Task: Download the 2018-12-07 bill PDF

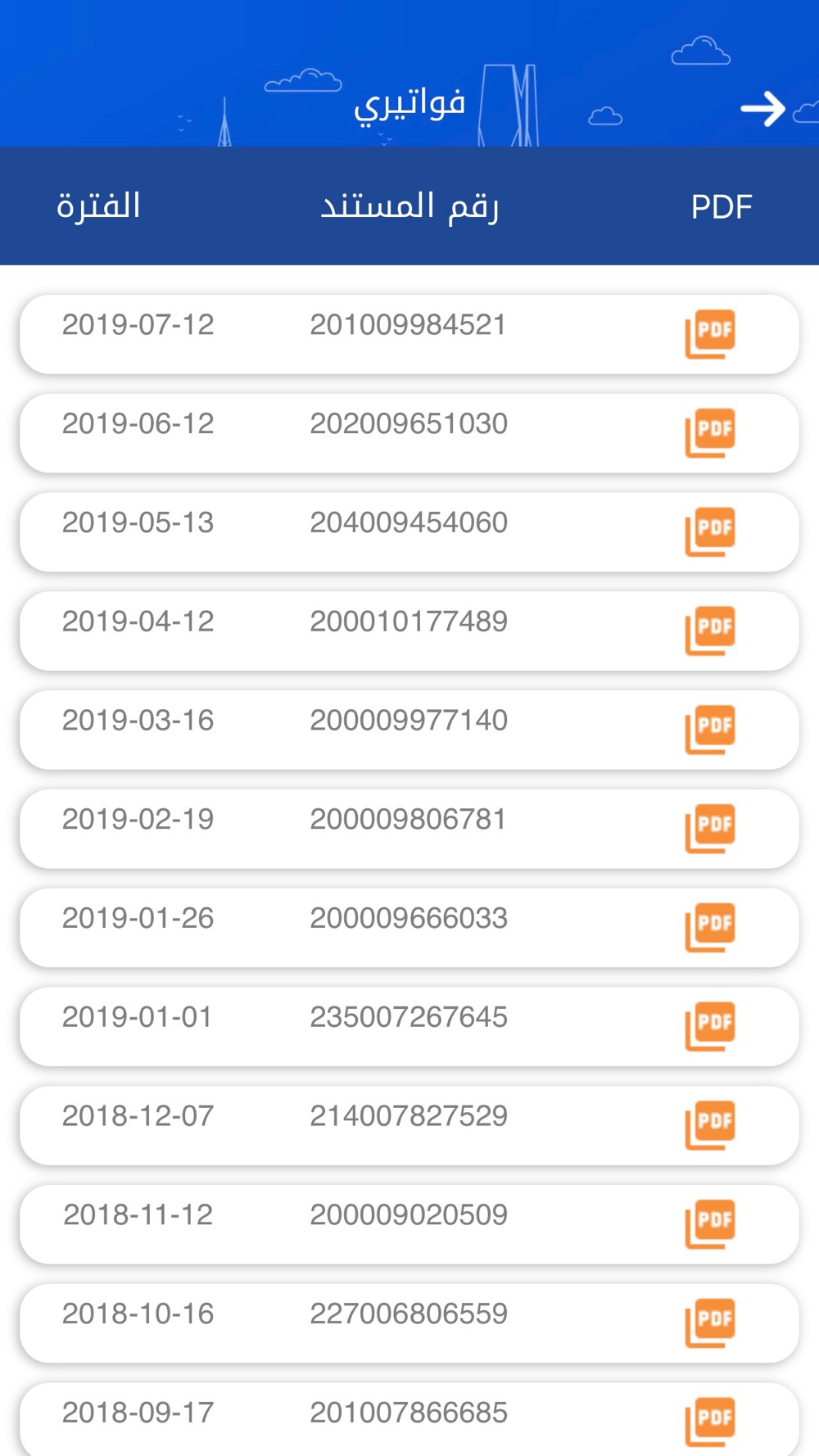Action: [710, 1125]
